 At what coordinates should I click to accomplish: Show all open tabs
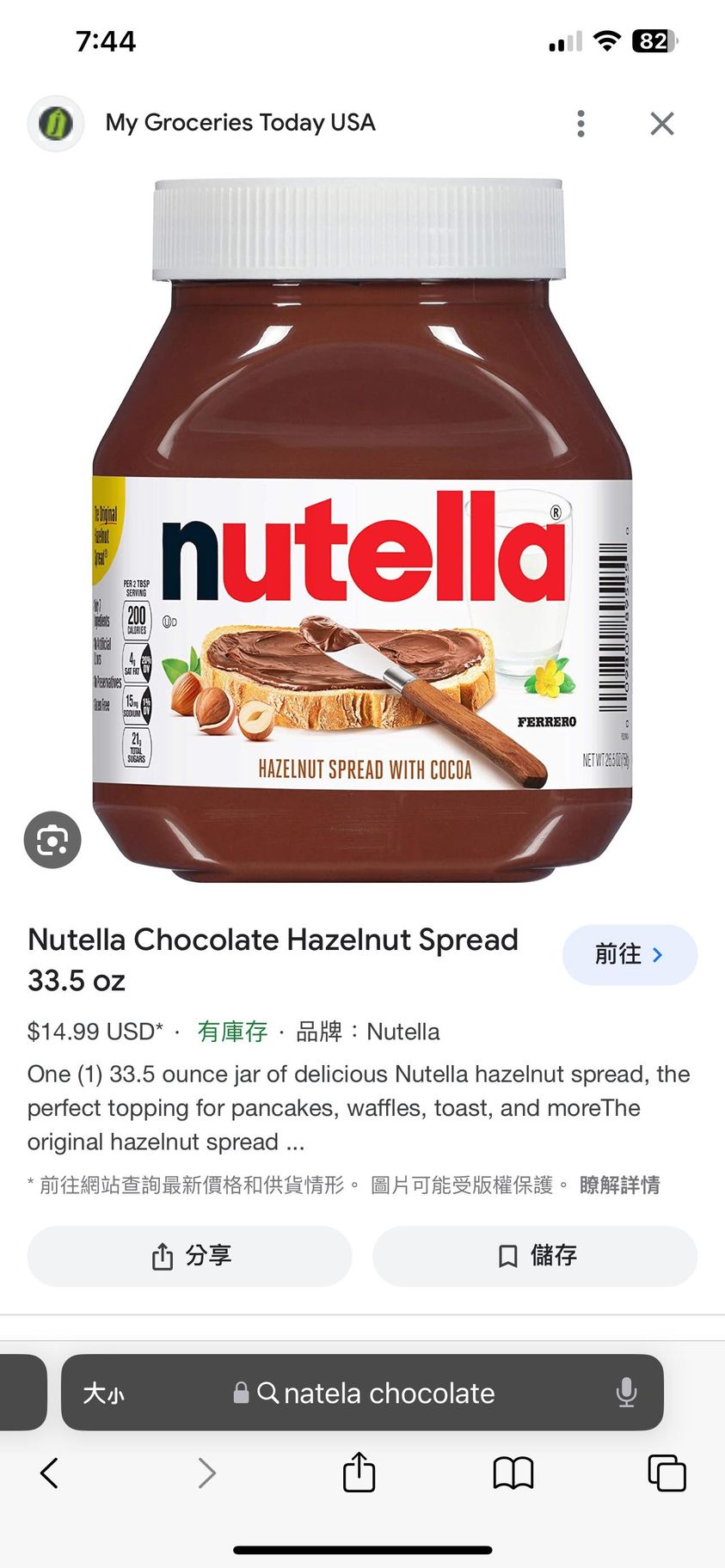667,1473
